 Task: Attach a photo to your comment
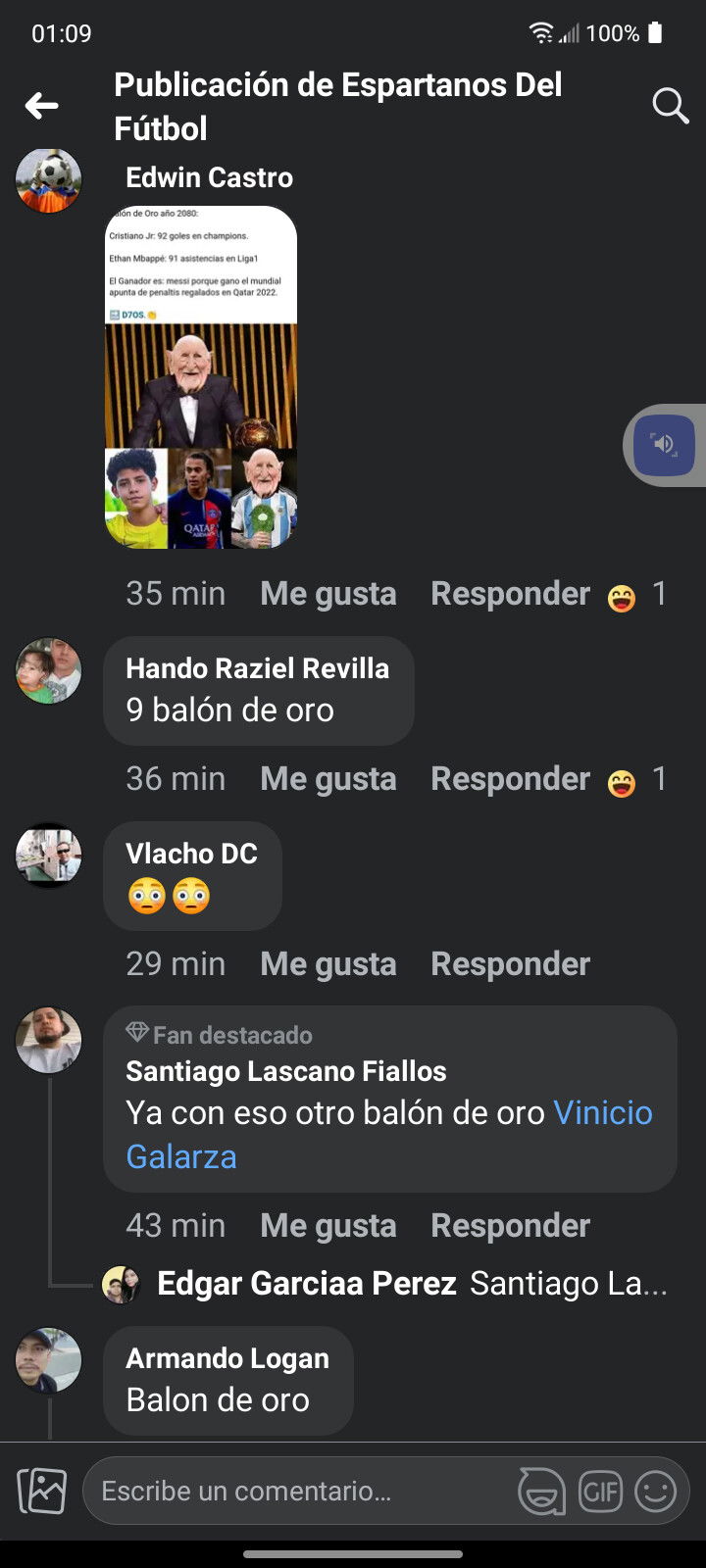(42, 1492)
